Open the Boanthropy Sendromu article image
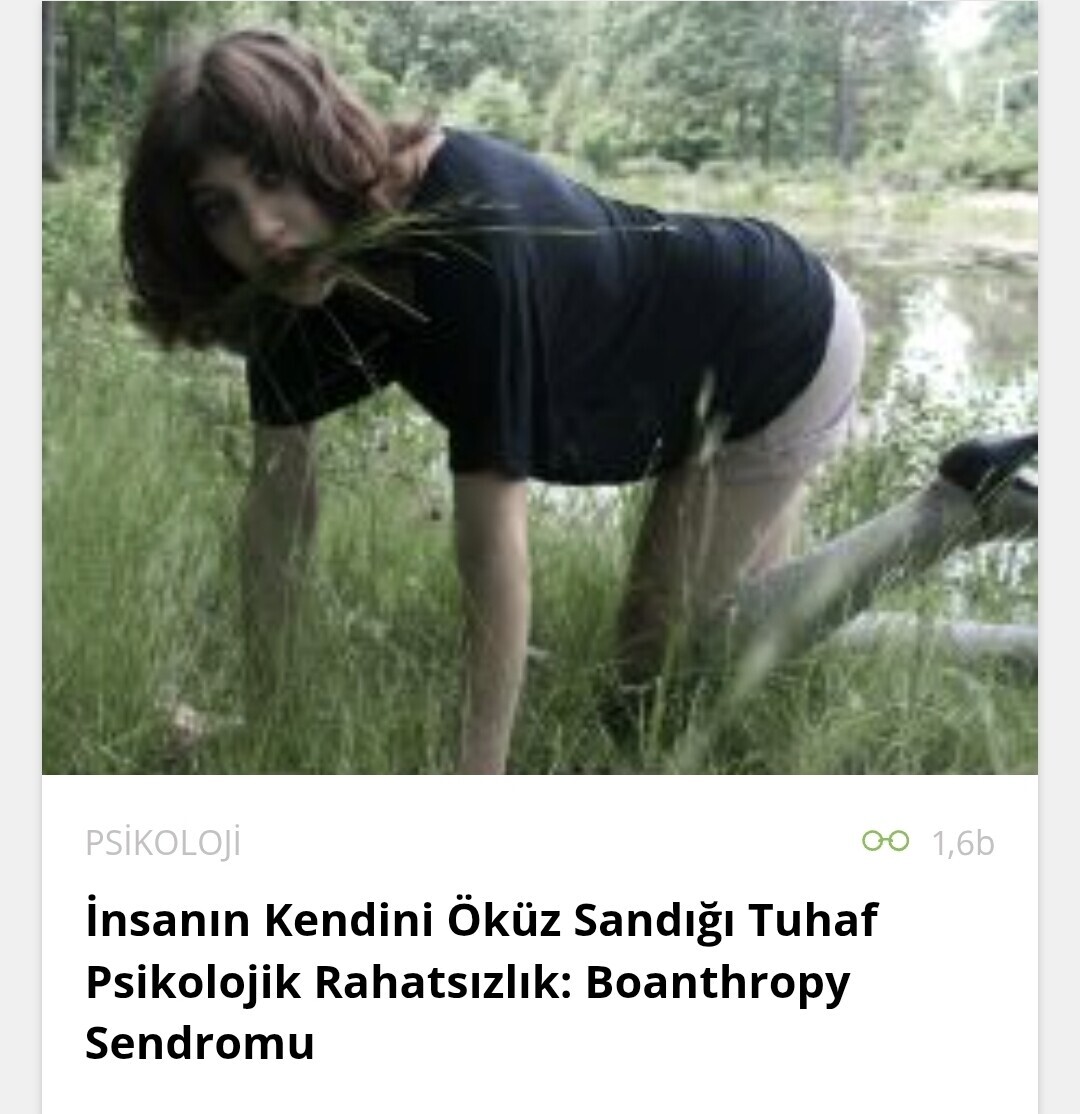Viewport: 1080px width, 1114px height. (x=539, y=388)
